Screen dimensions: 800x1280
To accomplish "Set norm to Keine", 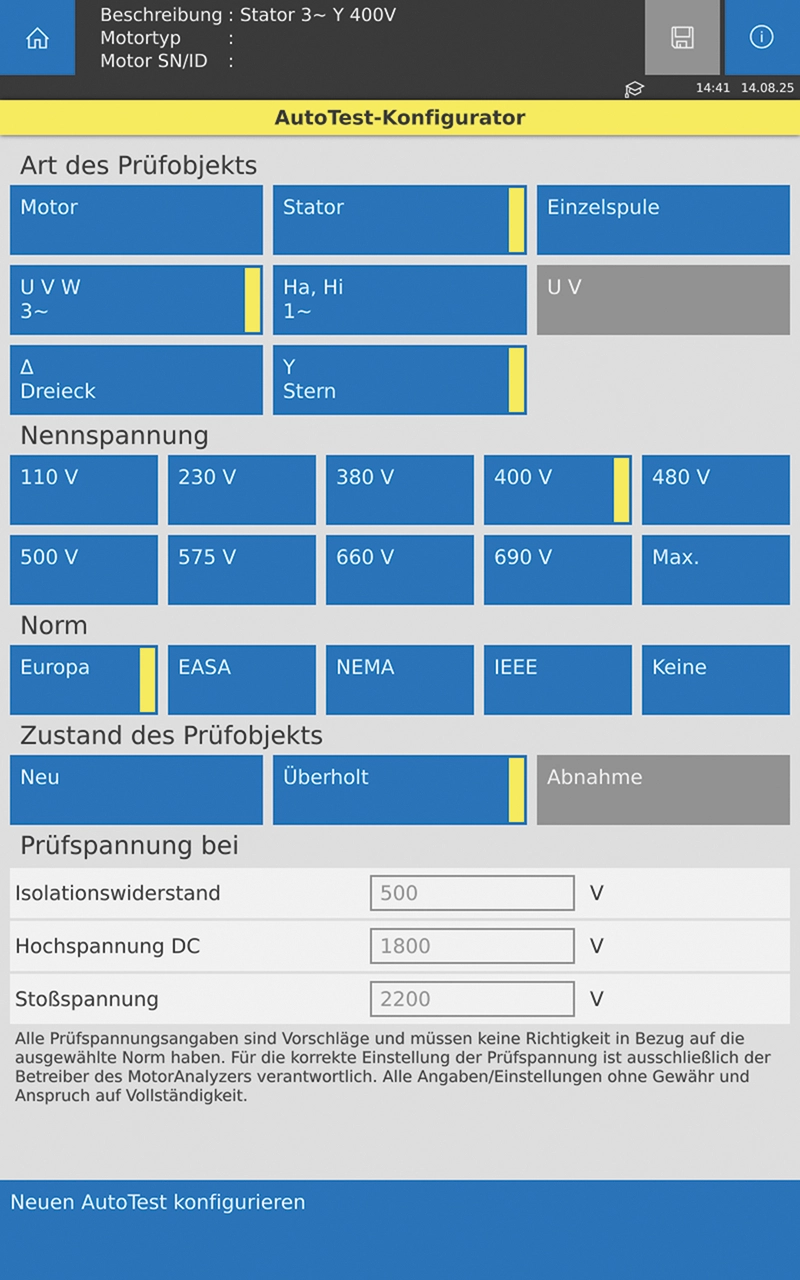I will point(715,680).
